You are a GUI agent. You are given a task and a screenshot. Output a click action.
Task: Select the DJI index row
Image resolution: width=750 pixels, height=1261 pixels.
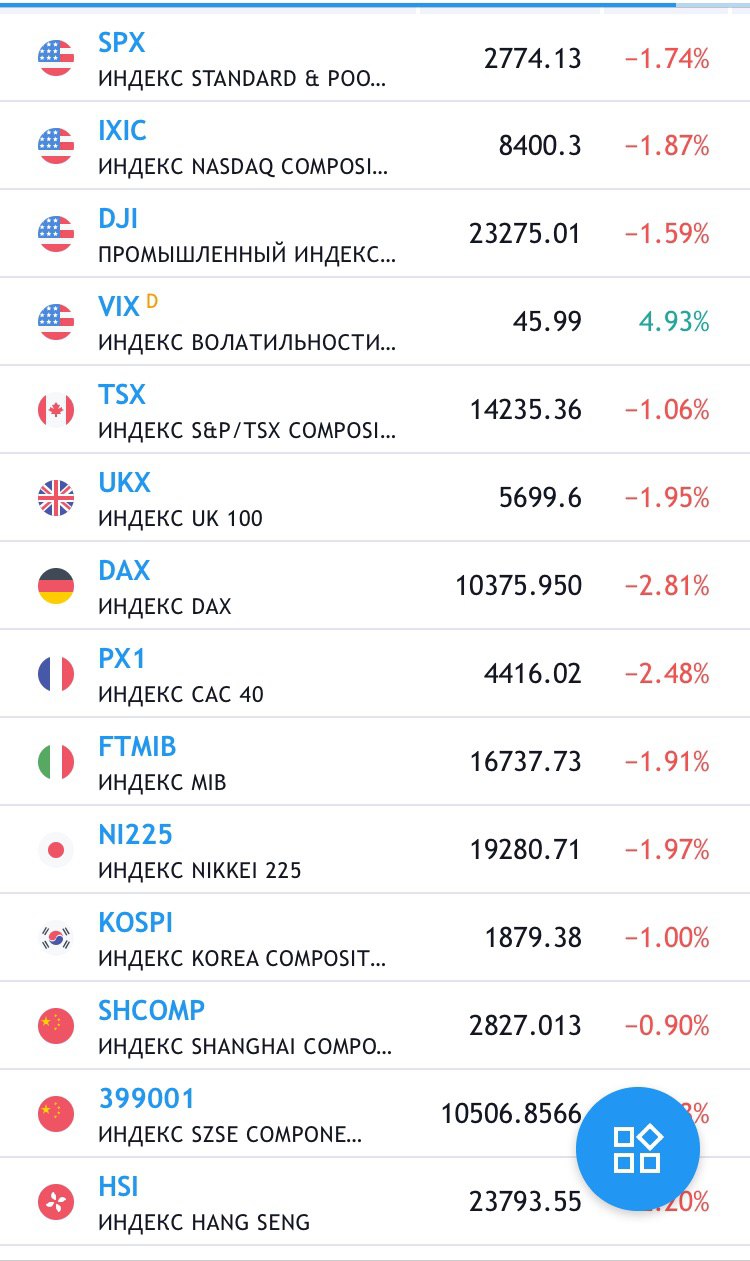(x=375, y=233)
